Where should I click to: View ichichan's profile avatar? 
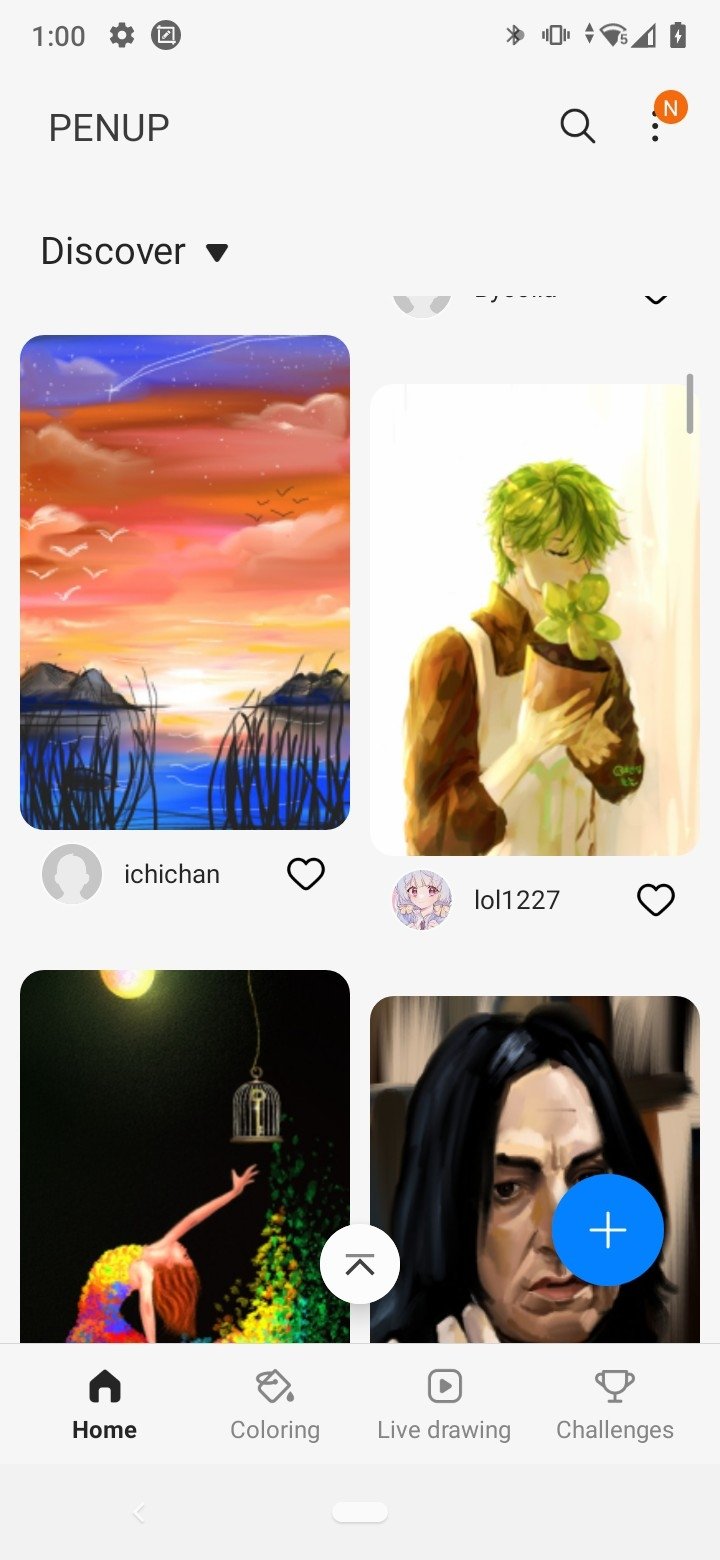click(x=72, y=874)
